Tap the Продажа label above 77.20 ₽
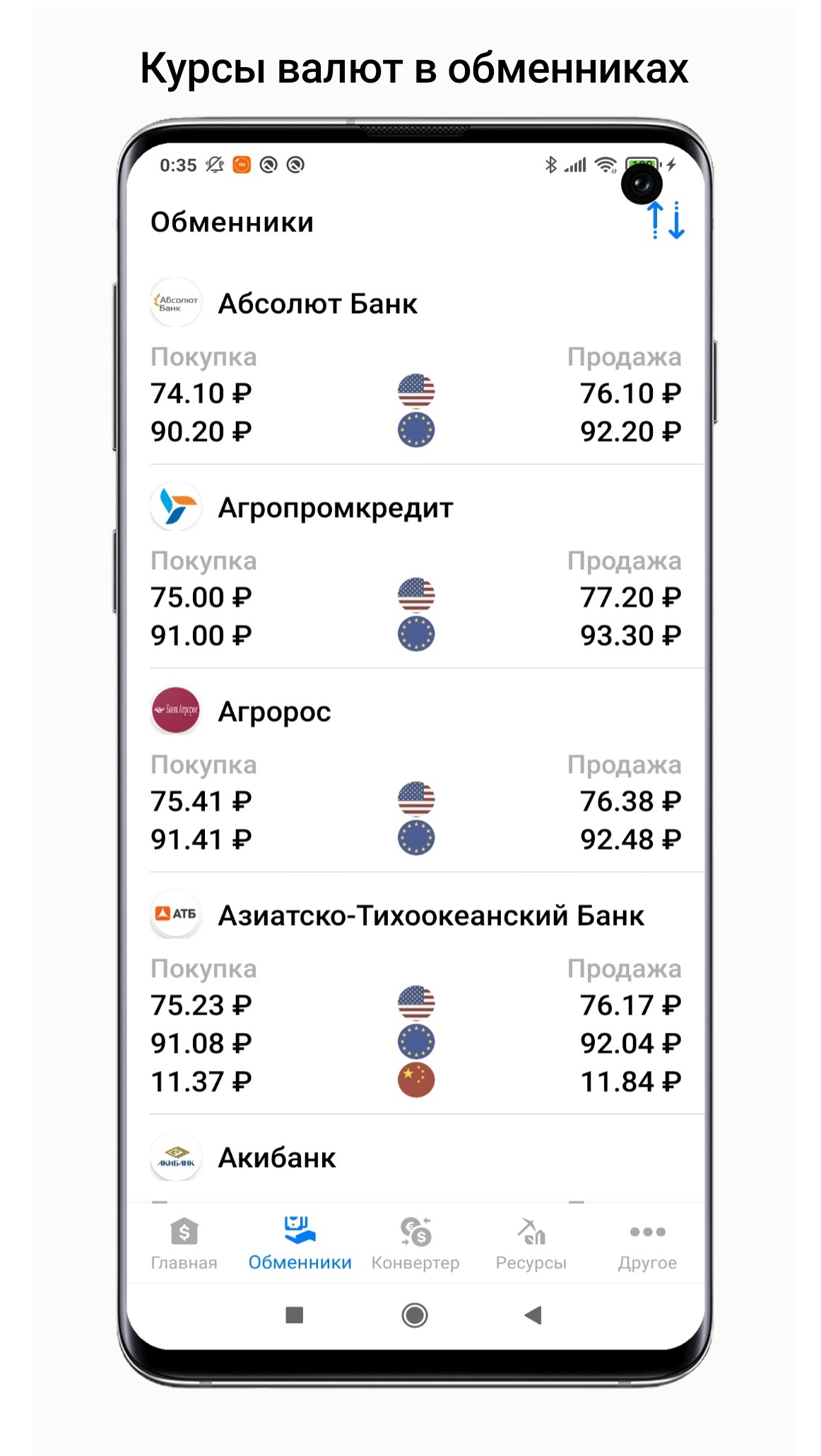Screen dimensions: 821x1456 (x=625, y=560)
